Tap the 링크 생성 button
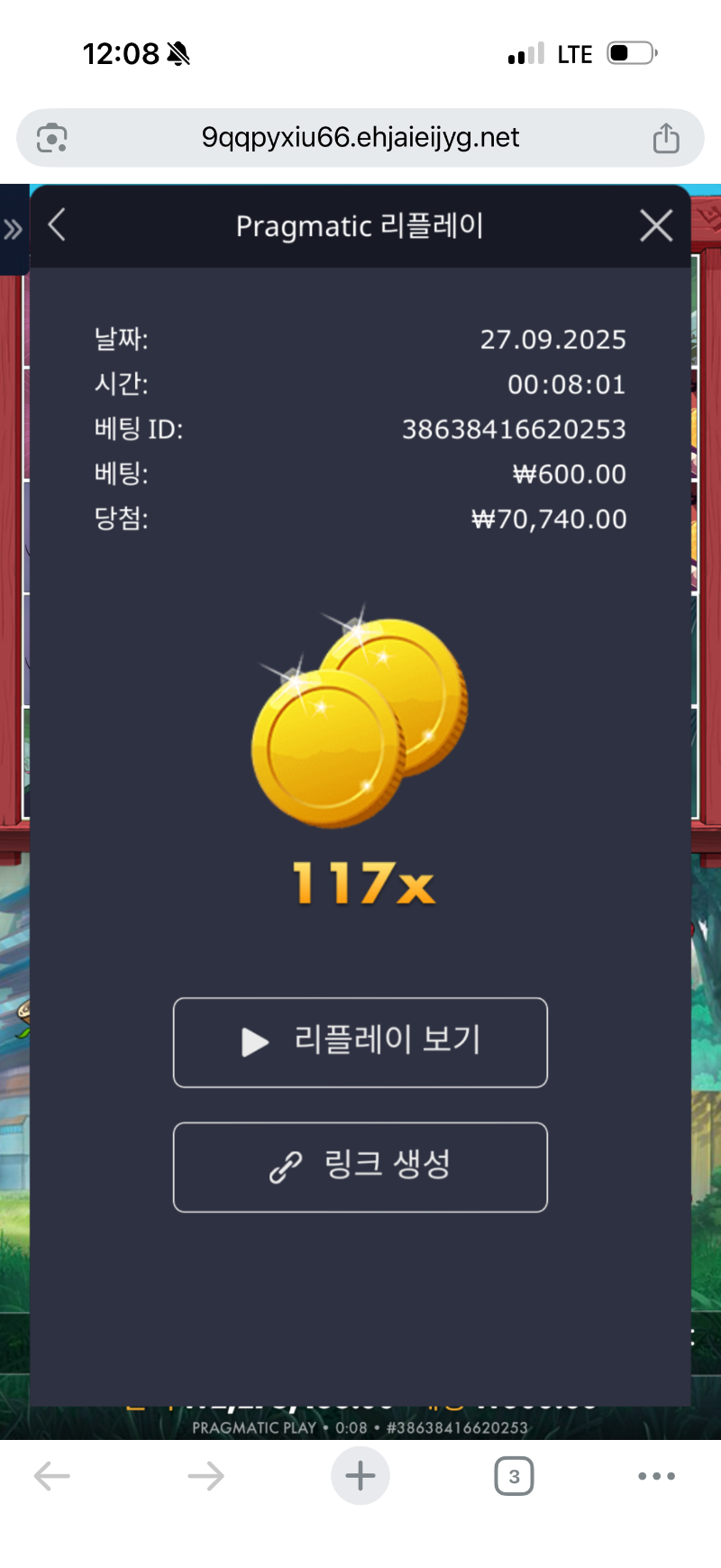The width and height of the screenshot is (721, 1568). pos(360,1167)
